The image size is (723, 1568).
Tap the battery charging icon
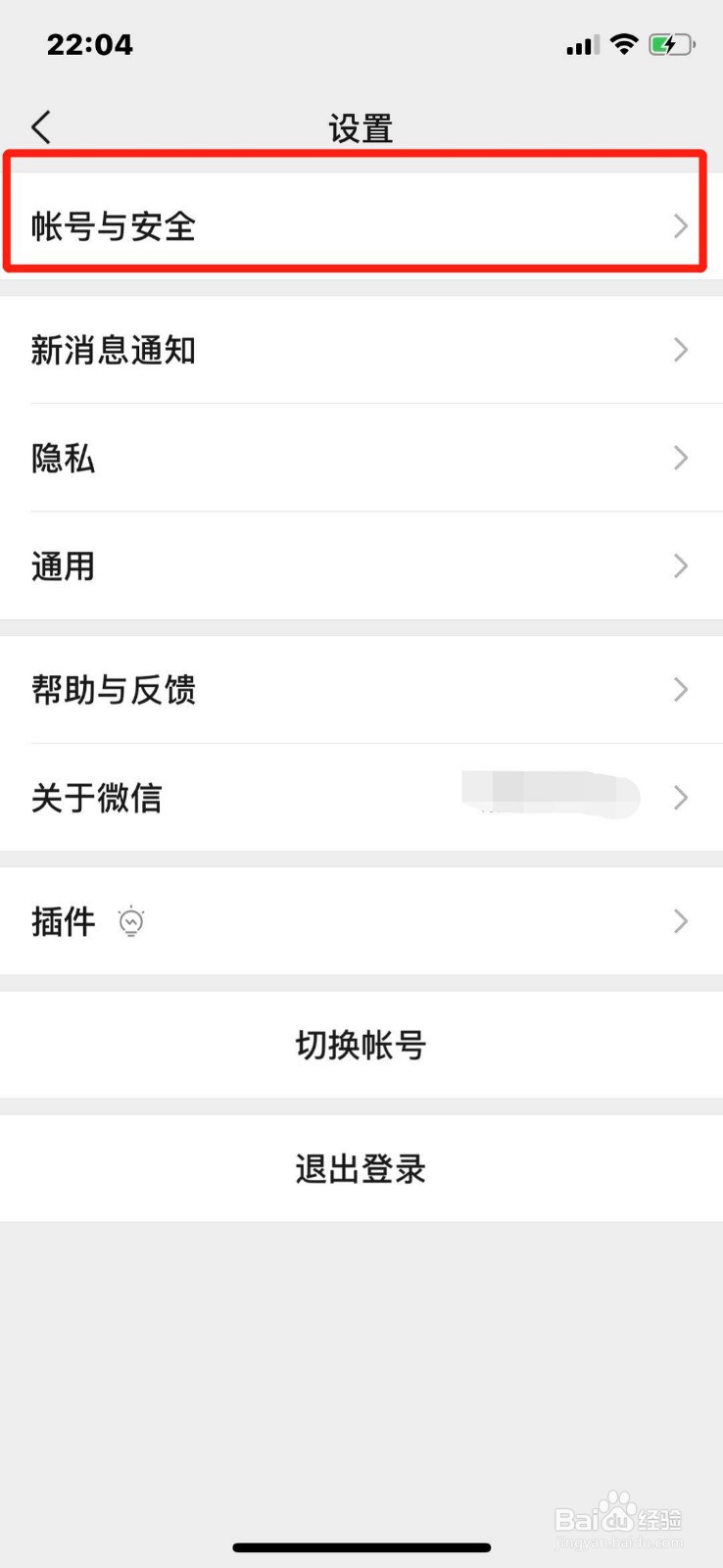[x=670, y=44]
